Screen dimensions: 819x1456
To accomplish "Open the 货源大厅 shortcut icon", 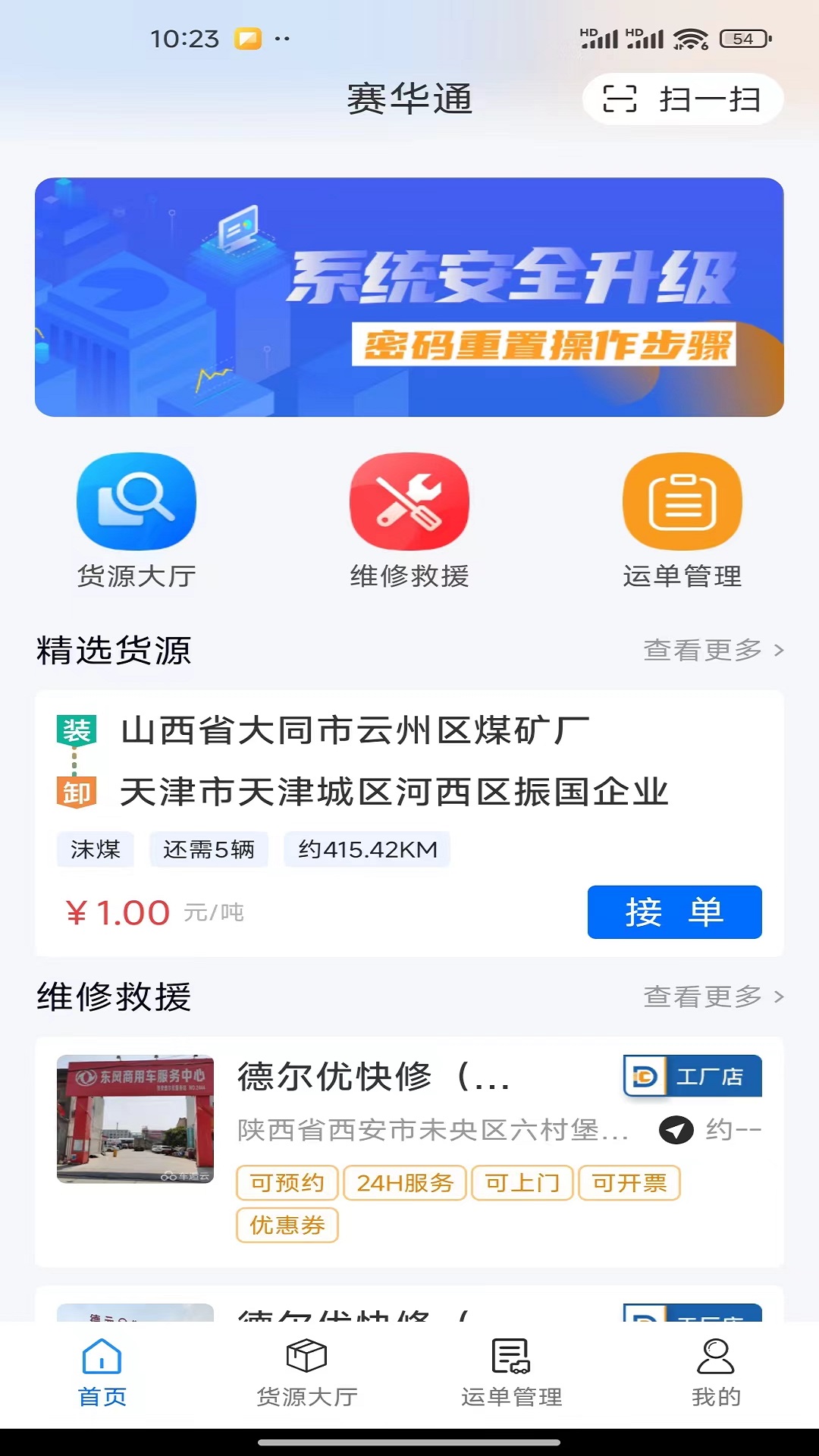I will 136,502.
